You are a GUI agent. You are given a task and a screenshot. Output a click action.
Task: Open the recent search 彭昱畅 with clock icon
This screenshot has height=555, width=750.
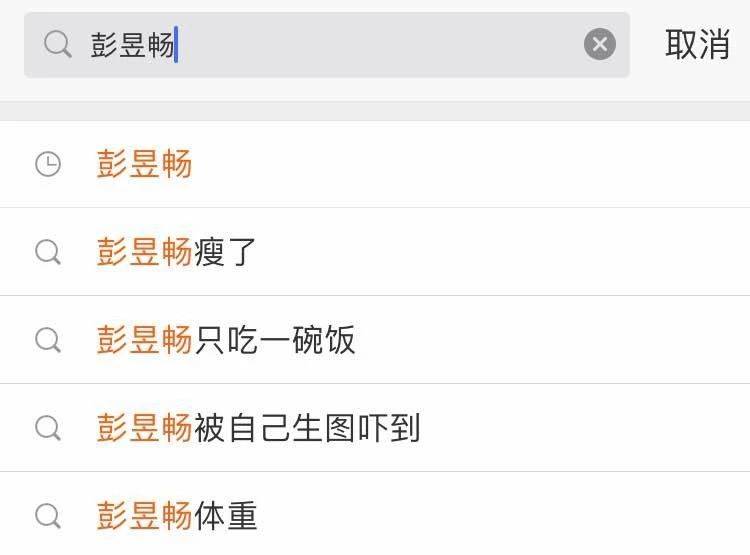pyautogui.click(x=375, y=164)
